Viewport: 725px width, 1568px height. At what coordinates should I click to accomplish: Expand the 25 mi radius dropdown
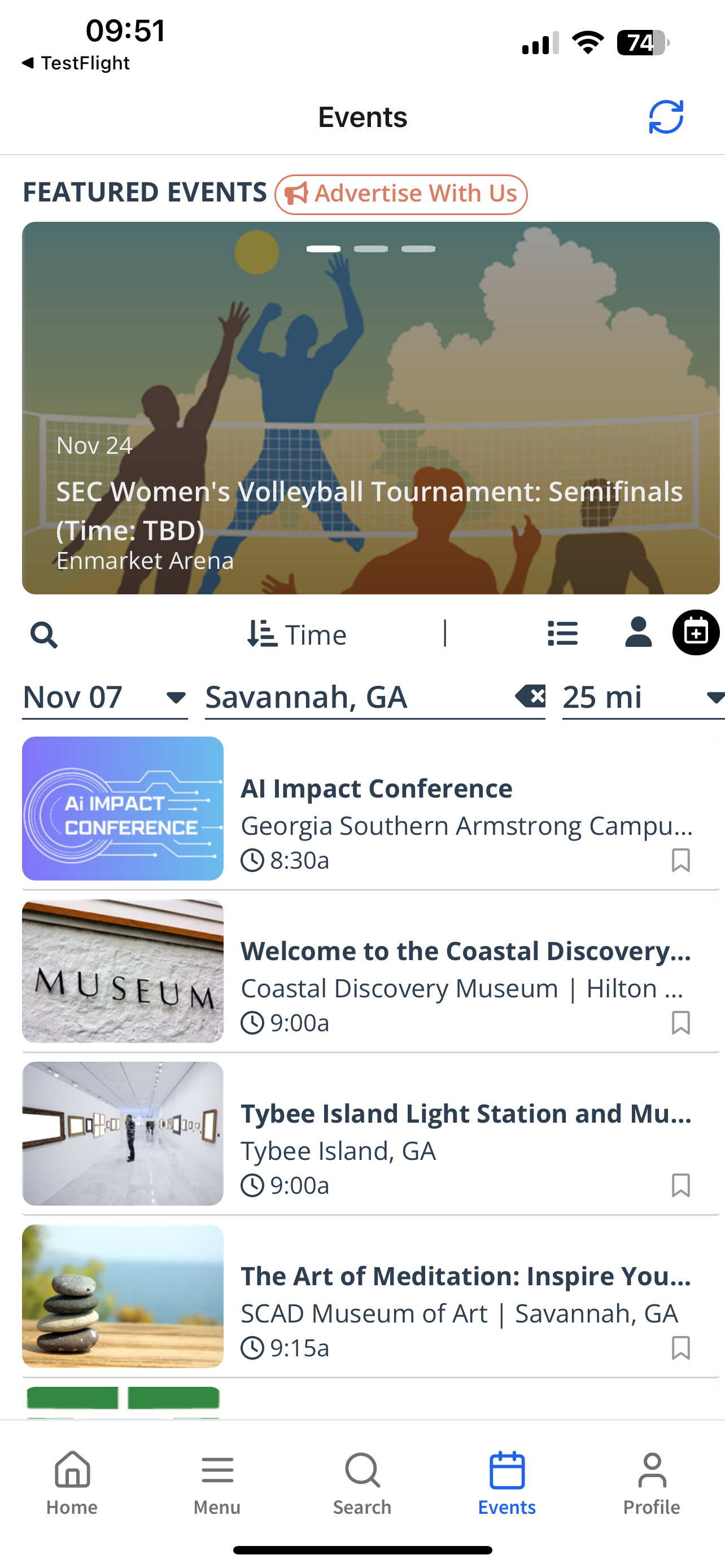pyautogui.click(x=644, y=697)
